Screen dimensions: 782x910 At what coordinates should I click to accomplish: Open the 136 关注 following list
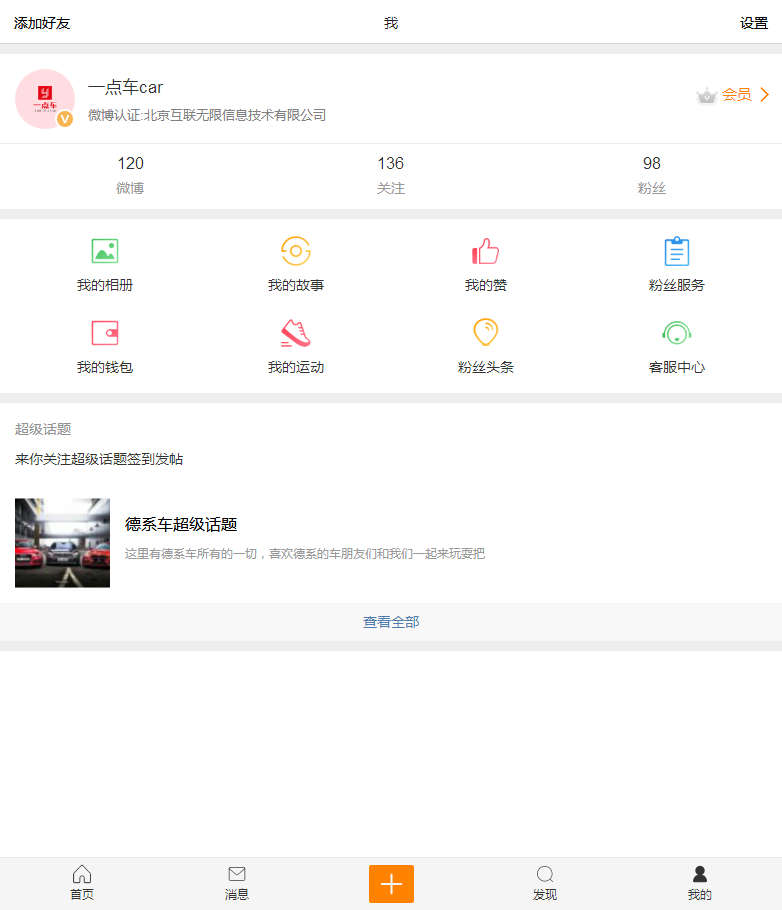[391, 175]
